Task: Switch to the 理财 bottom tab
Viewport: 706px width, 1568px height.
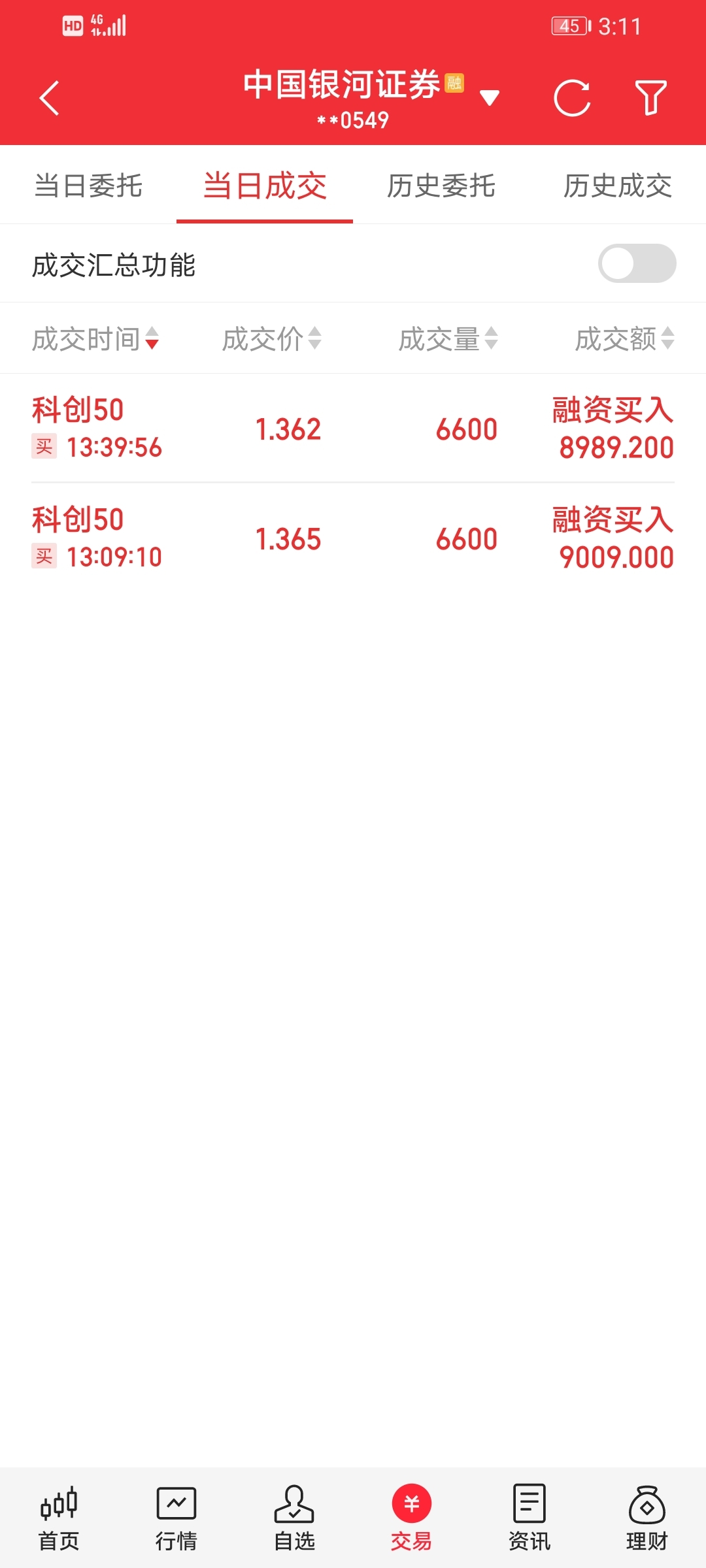Action: point(647,1518)
